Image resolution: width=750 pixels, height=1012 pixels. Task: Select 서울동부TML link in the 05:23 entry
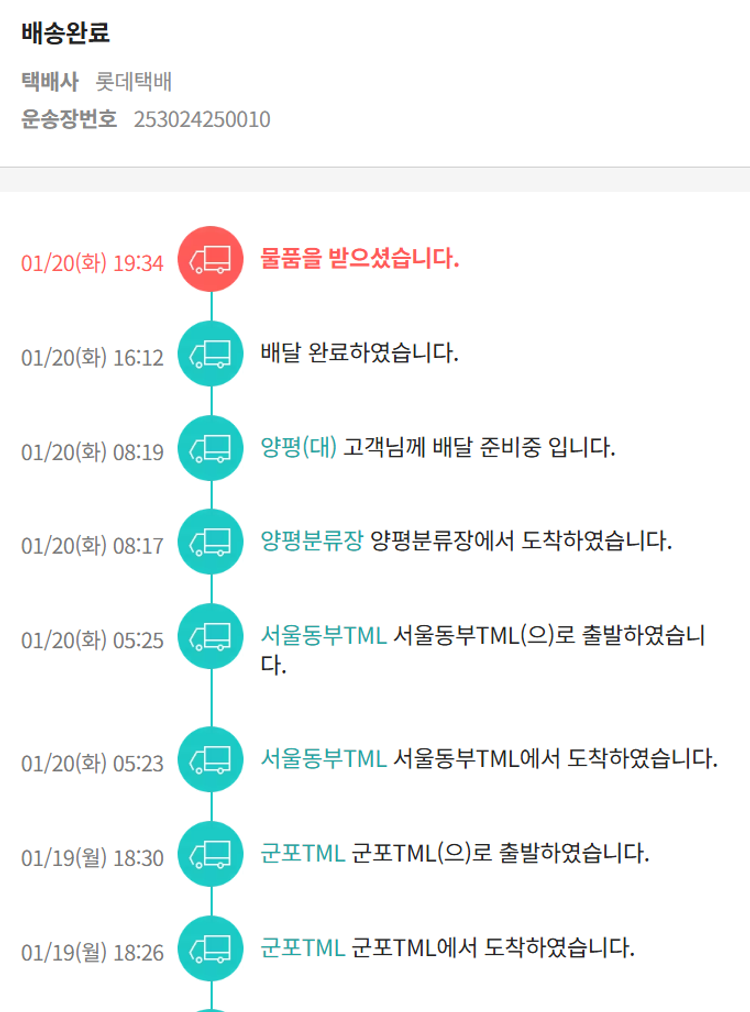click(x=322, y=758)
